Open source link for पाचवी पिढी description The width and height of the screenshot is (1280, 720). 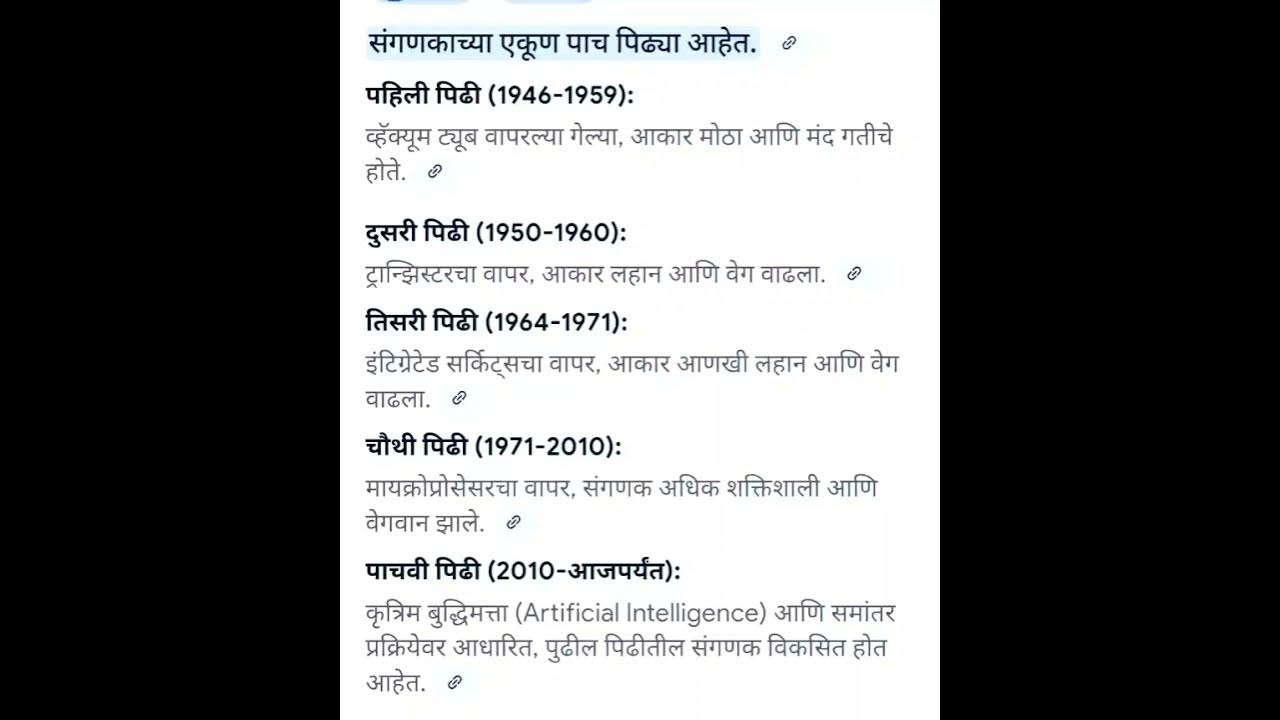point(455,683)
